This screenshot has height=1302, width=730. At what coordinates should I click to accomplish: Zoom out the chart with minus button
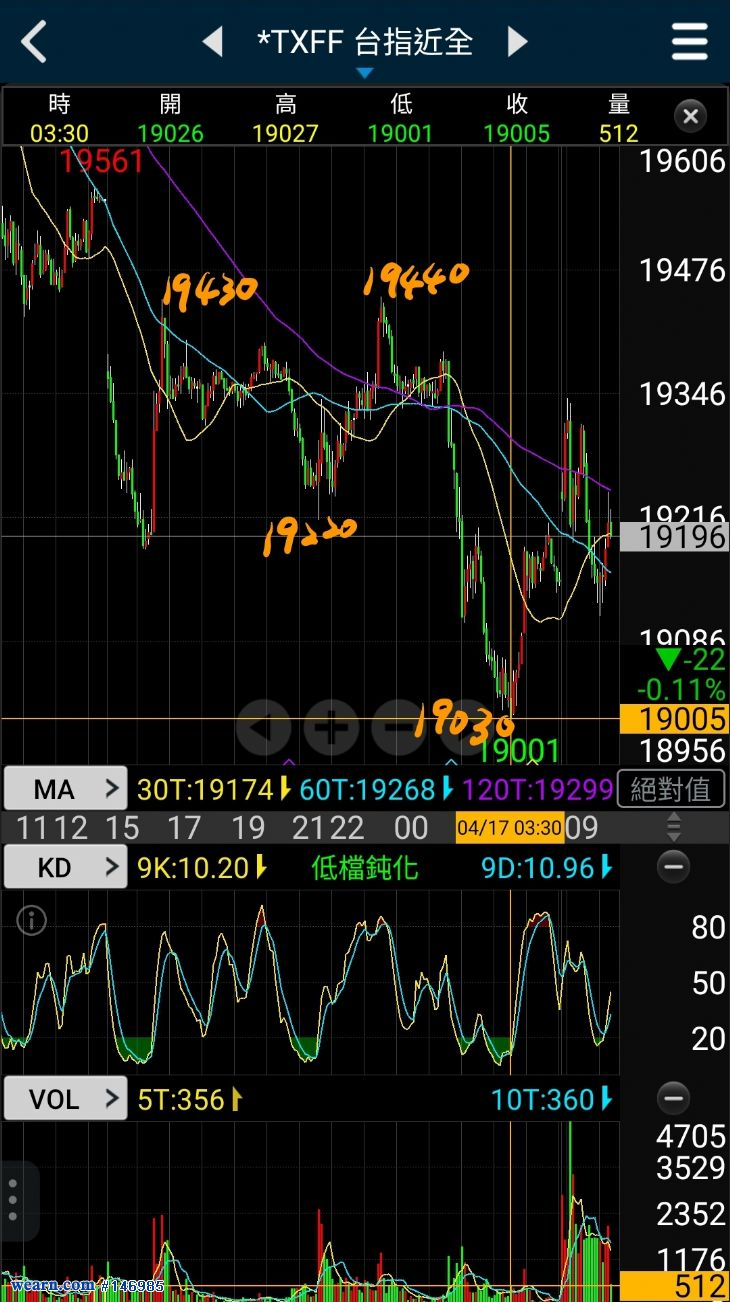(x=397, y=727)
